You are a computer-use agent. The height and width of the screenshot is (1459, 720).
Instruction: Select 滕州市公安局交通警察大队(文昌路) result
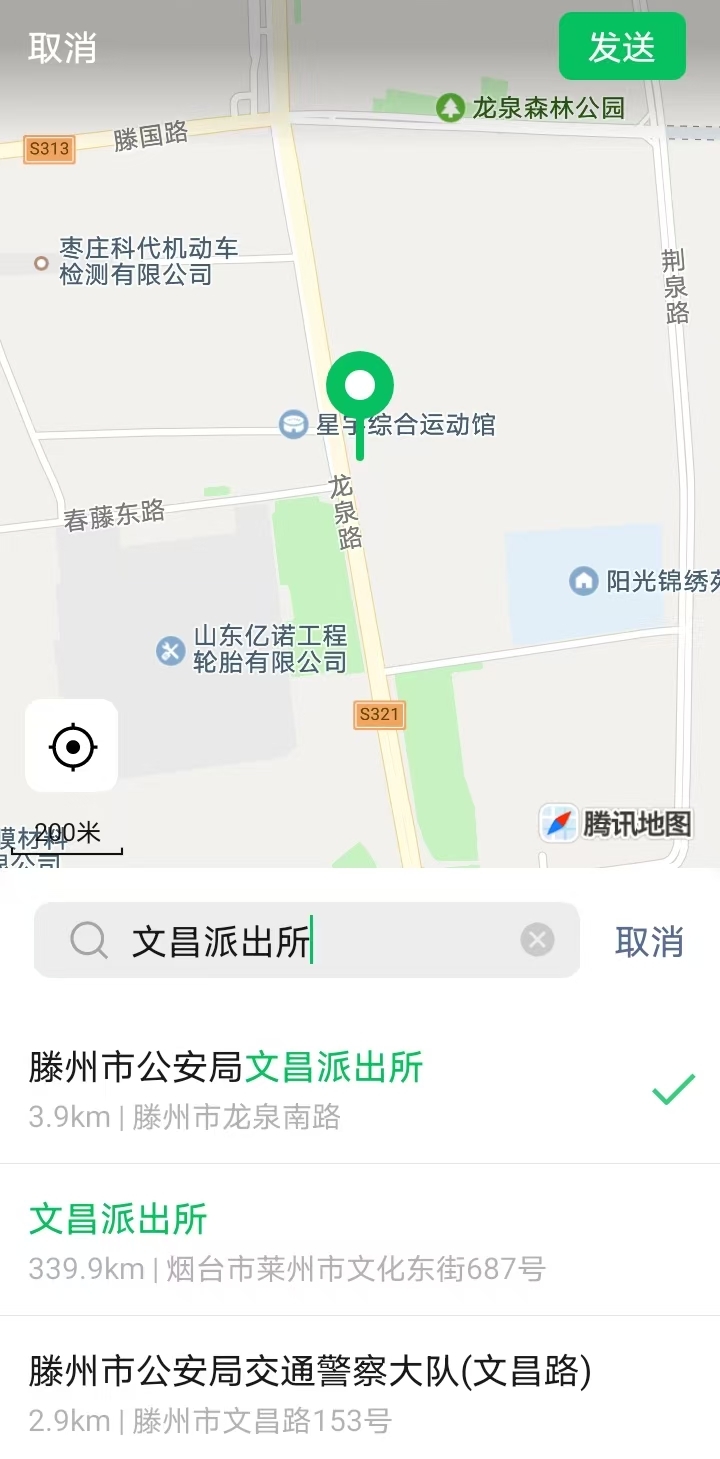coord(360,1390)
